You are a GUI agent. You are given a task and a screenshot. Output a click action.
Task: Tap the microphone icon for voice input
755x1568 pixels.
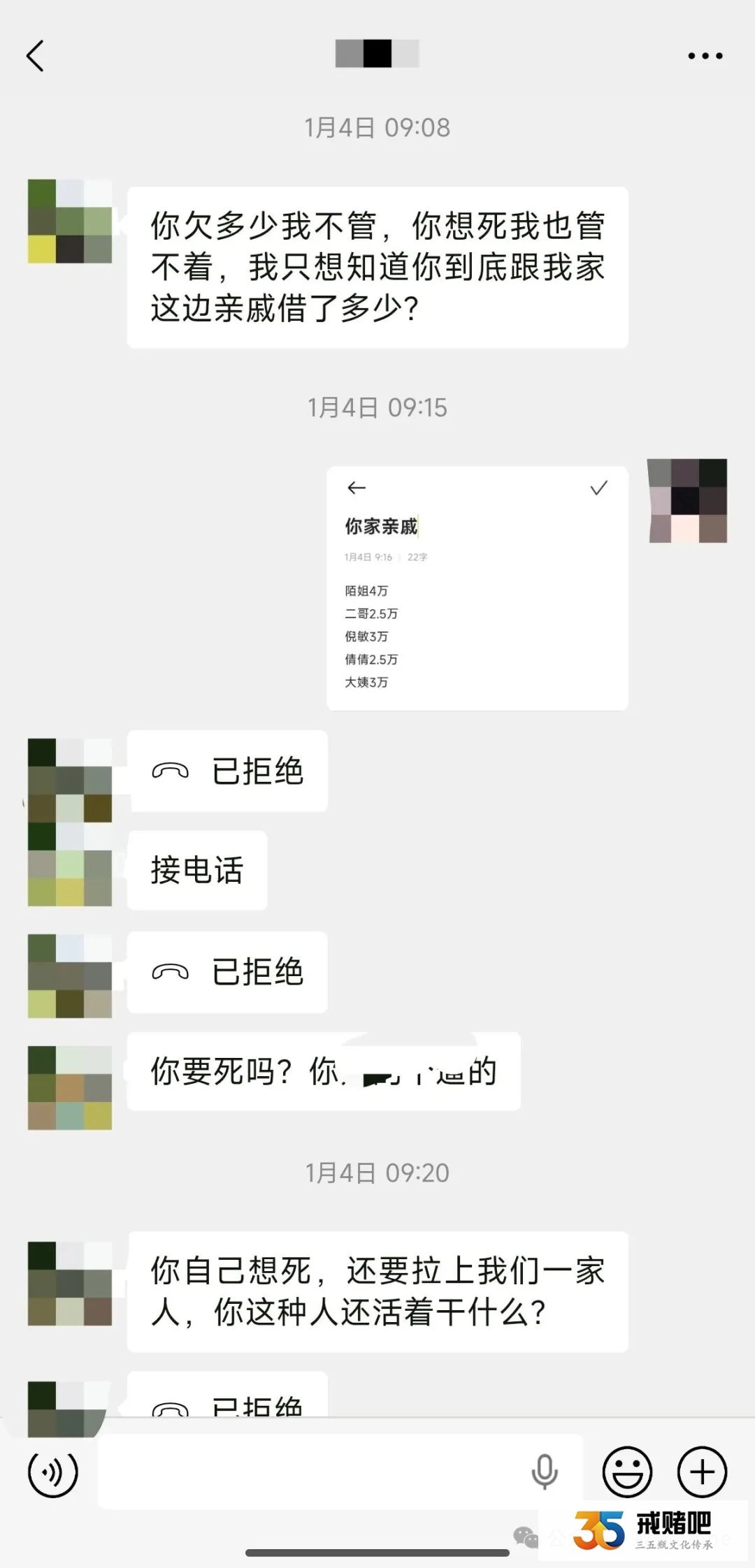point(545,1473)
